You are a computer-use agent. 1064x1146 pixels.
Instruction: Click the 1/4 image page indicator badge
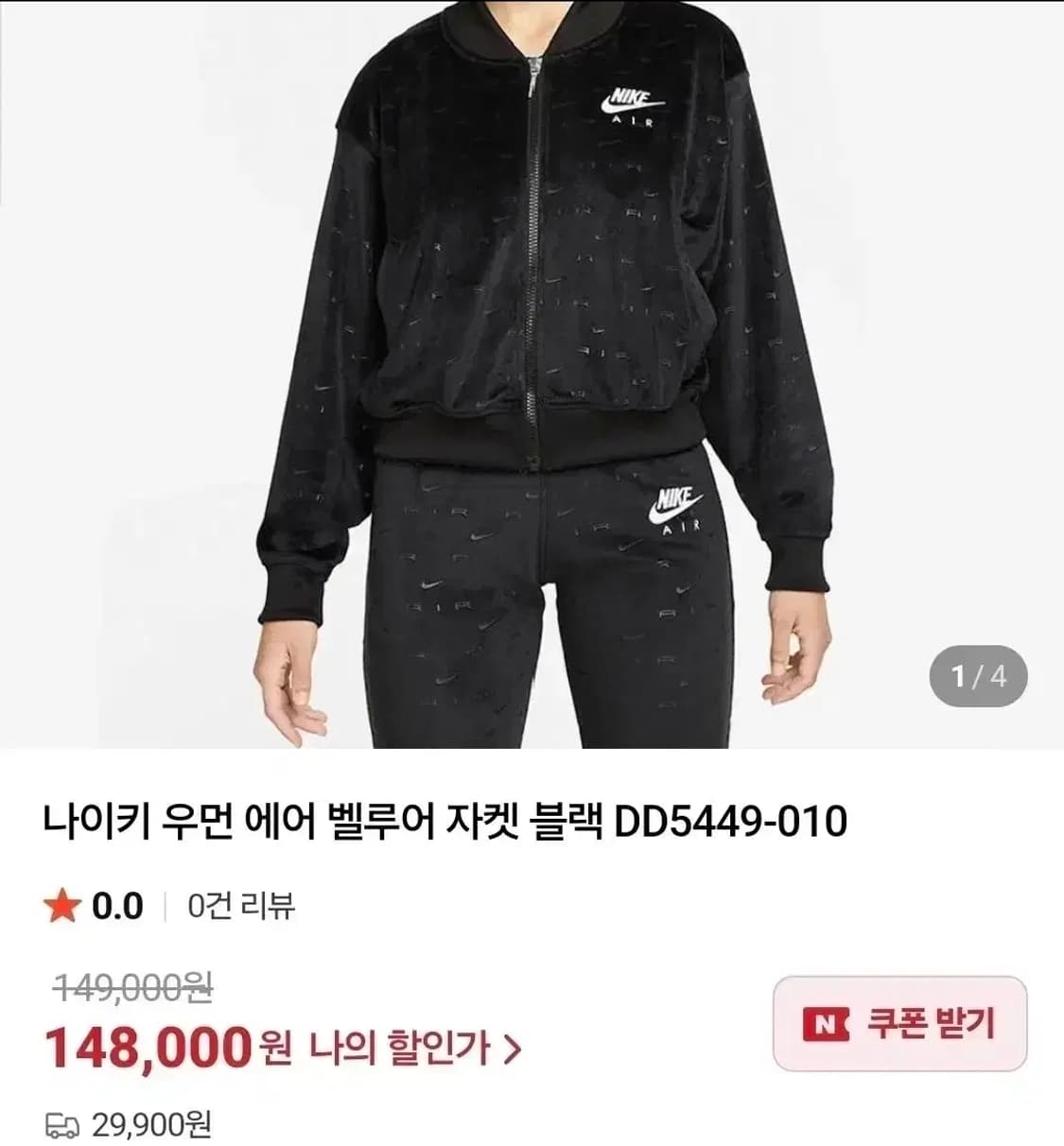(979, 676)
